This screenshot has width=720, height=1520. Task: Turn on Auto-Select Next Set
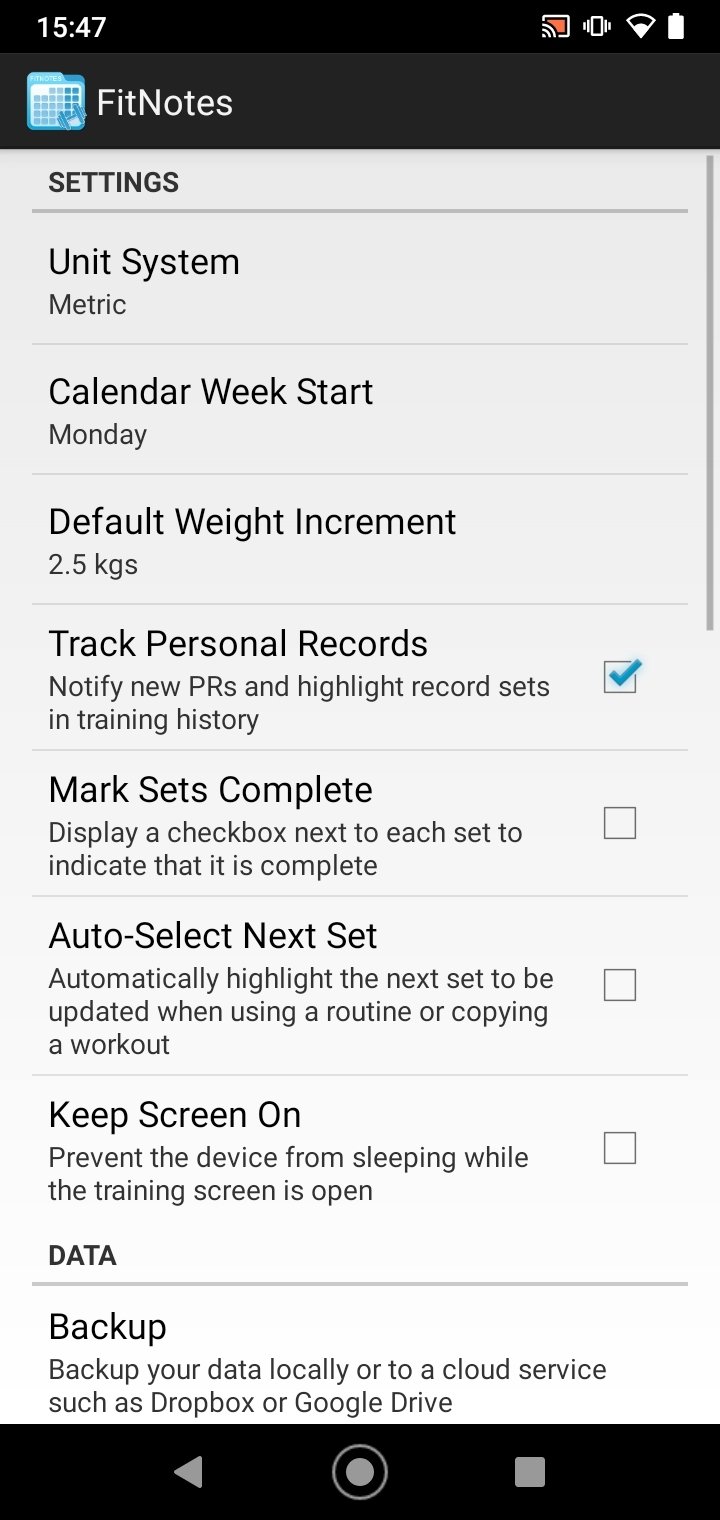pos(620,985)
